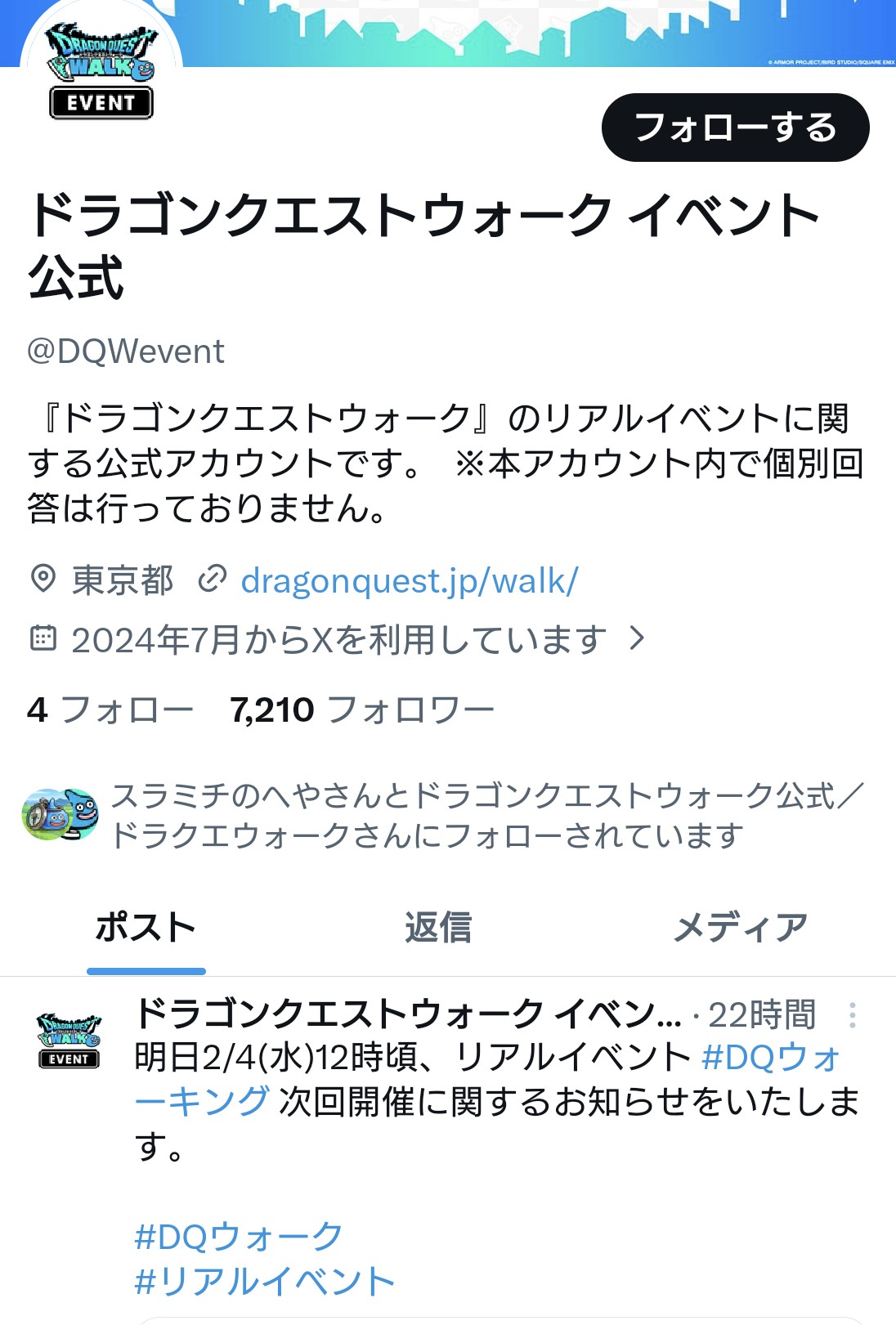The image size is (896, 1325).
Task: Open the account's join date details
Action: click(338, 639)
